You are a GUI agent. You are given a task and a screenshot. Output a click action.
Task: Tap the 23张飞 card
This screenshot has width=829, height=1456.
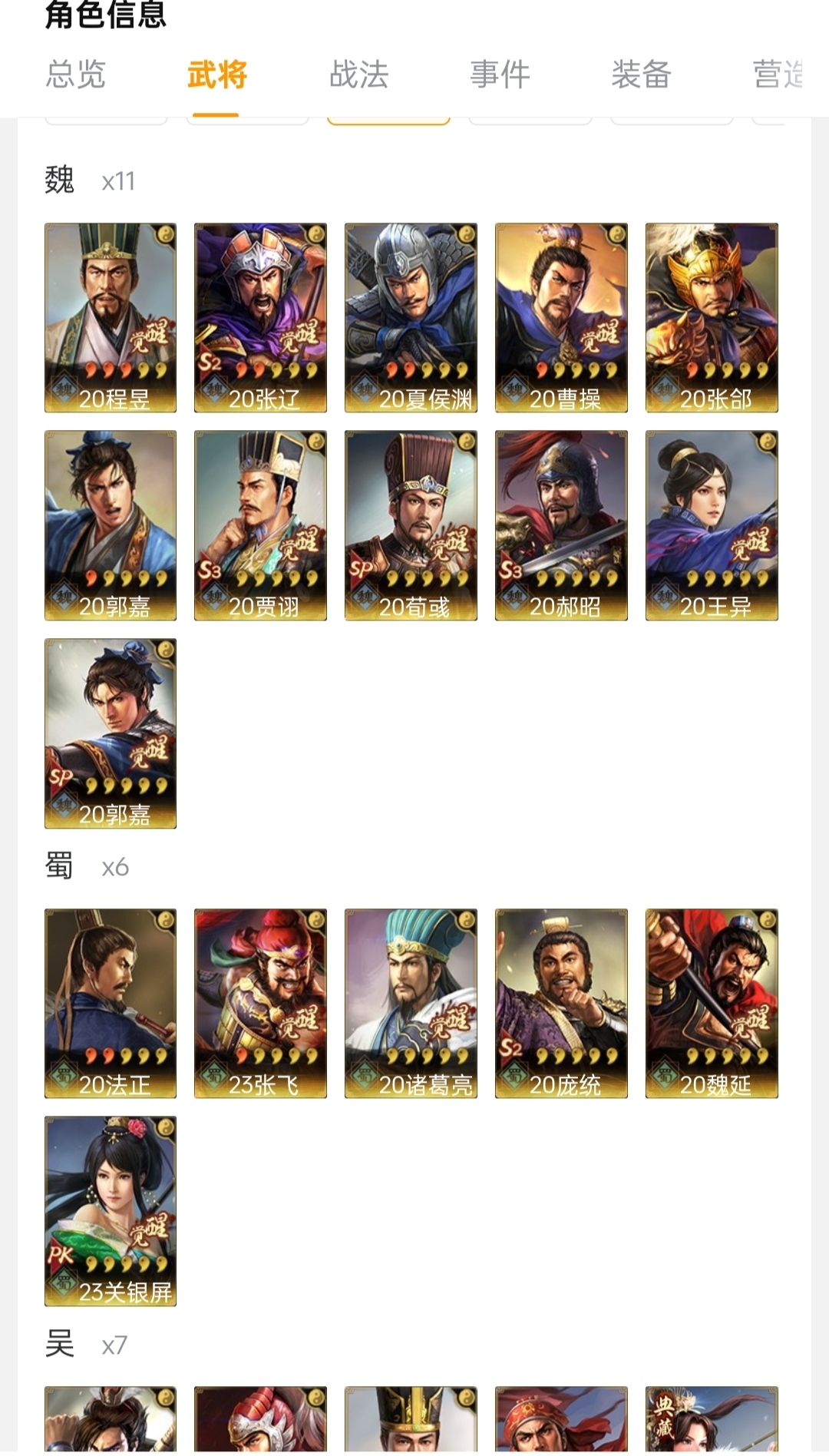point(260,1004)
